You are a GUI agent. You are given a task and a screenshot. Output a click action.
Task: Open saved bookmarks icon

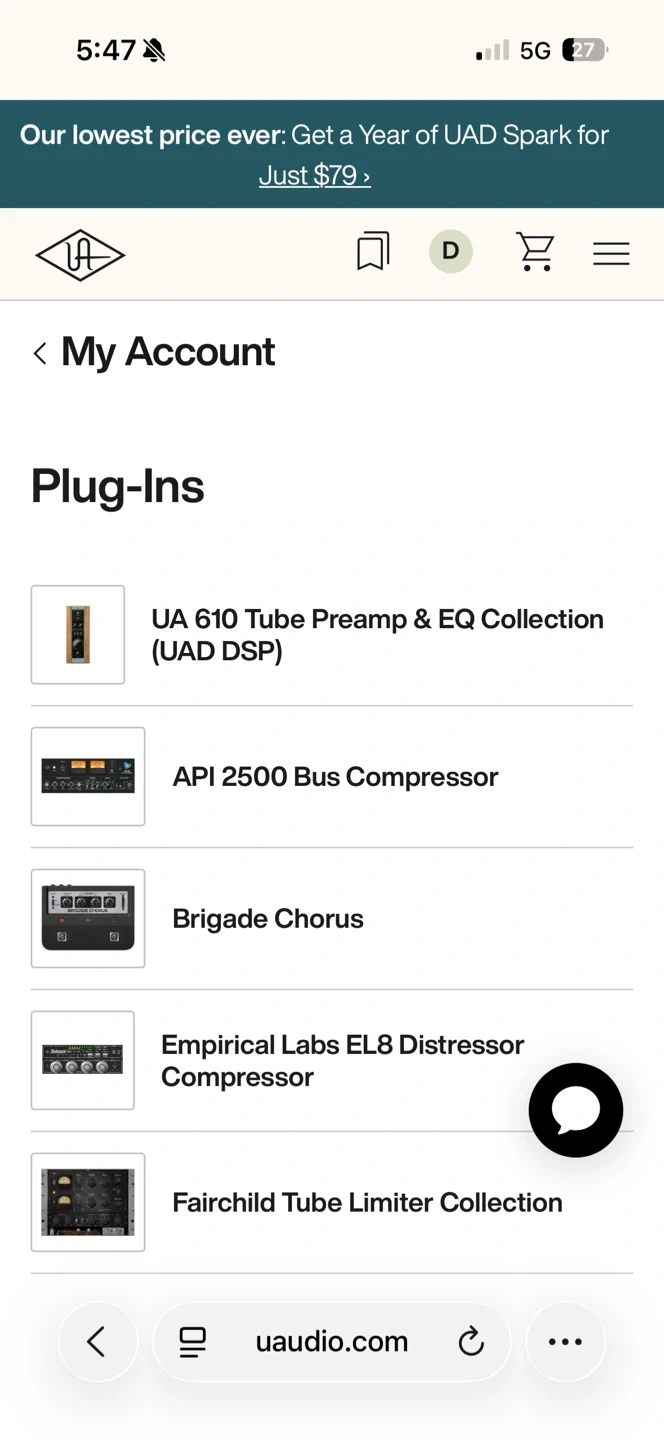373,252
